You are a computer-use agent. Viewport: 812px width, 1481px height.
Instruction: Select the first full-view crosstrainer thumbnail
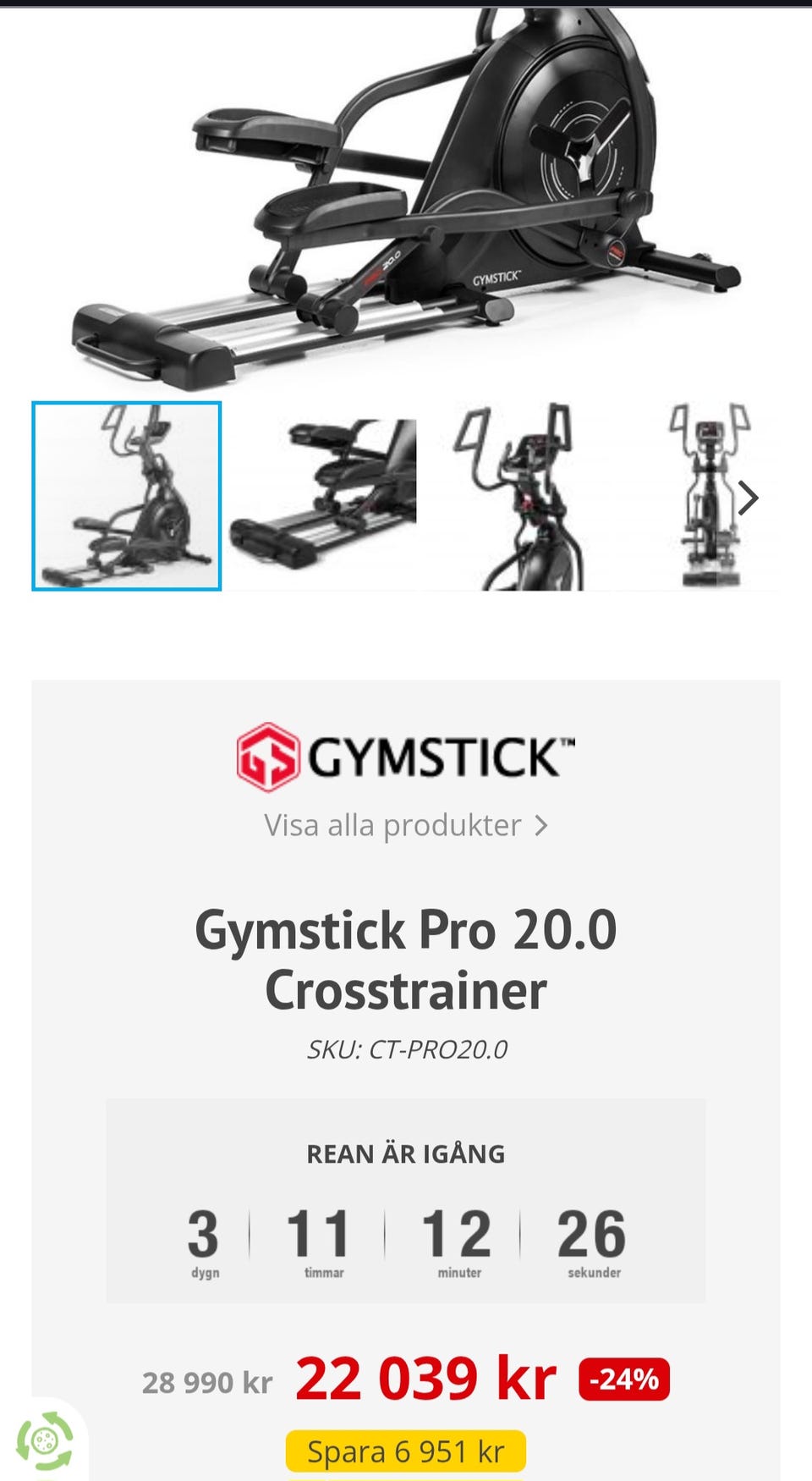pyautogui.click(x=127, y=496)
